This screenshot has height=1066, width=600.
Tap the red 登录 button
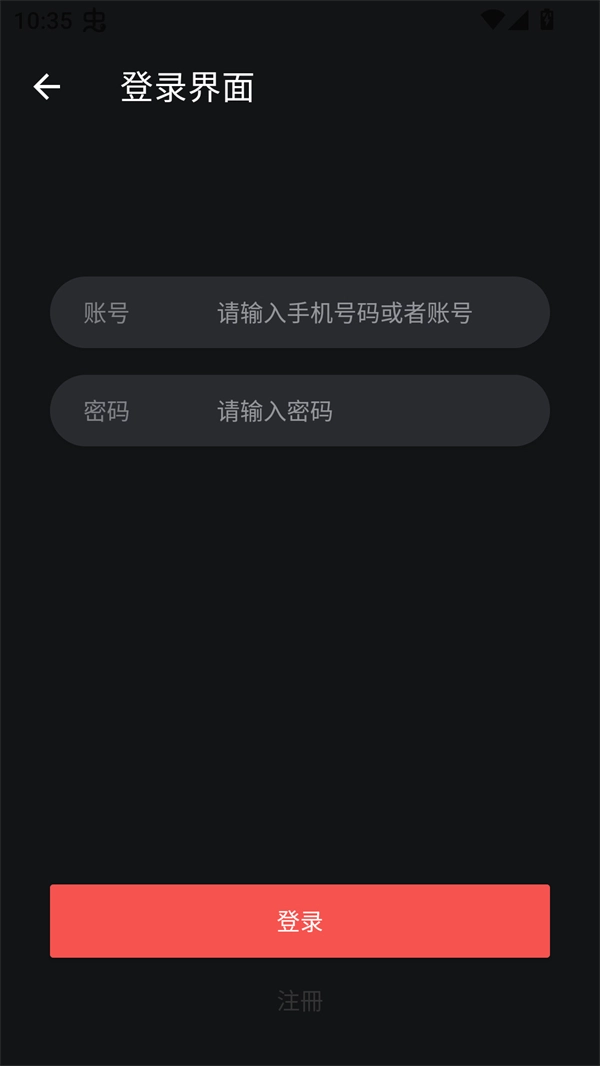click(x=300, y=921)
